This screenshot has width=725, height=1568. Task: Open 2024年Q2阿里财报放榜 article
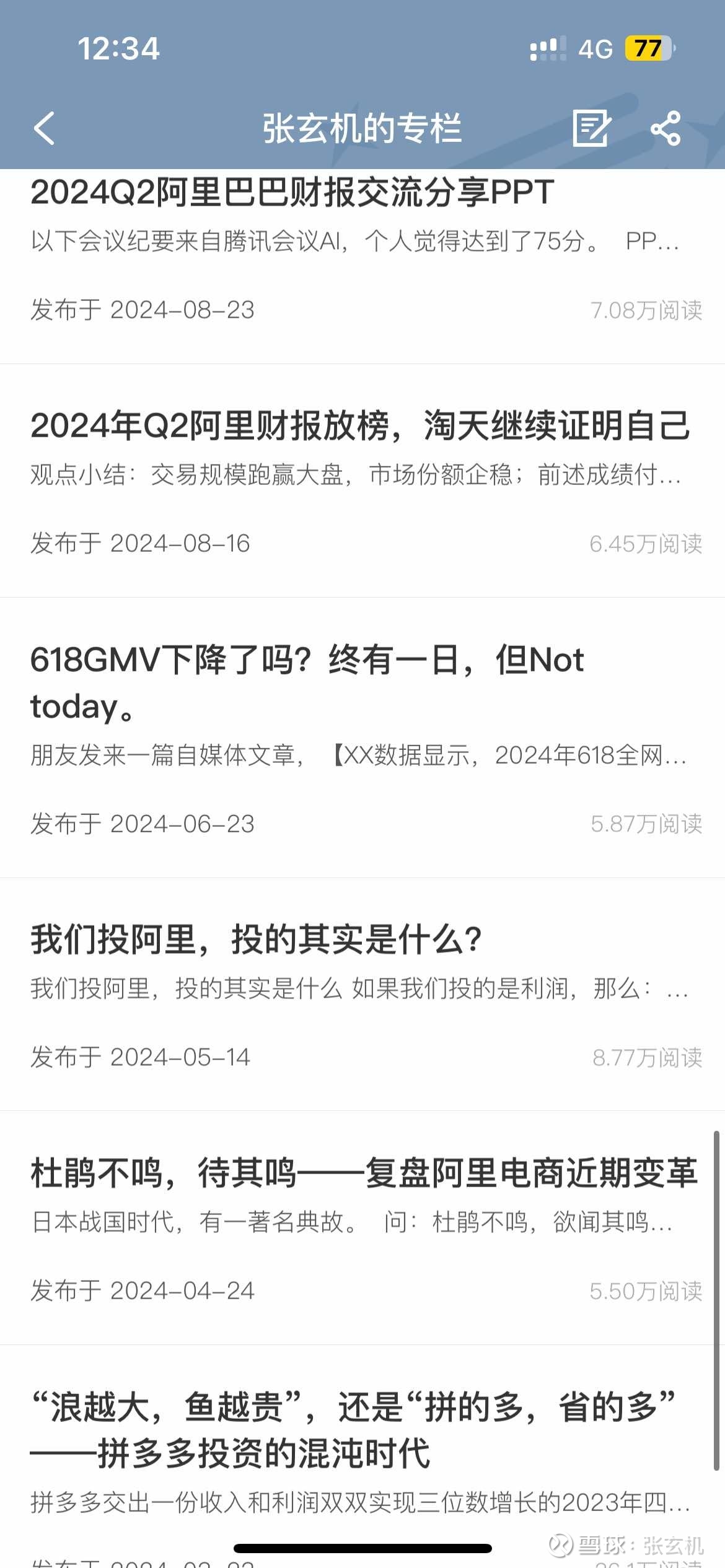coord(359,426)
